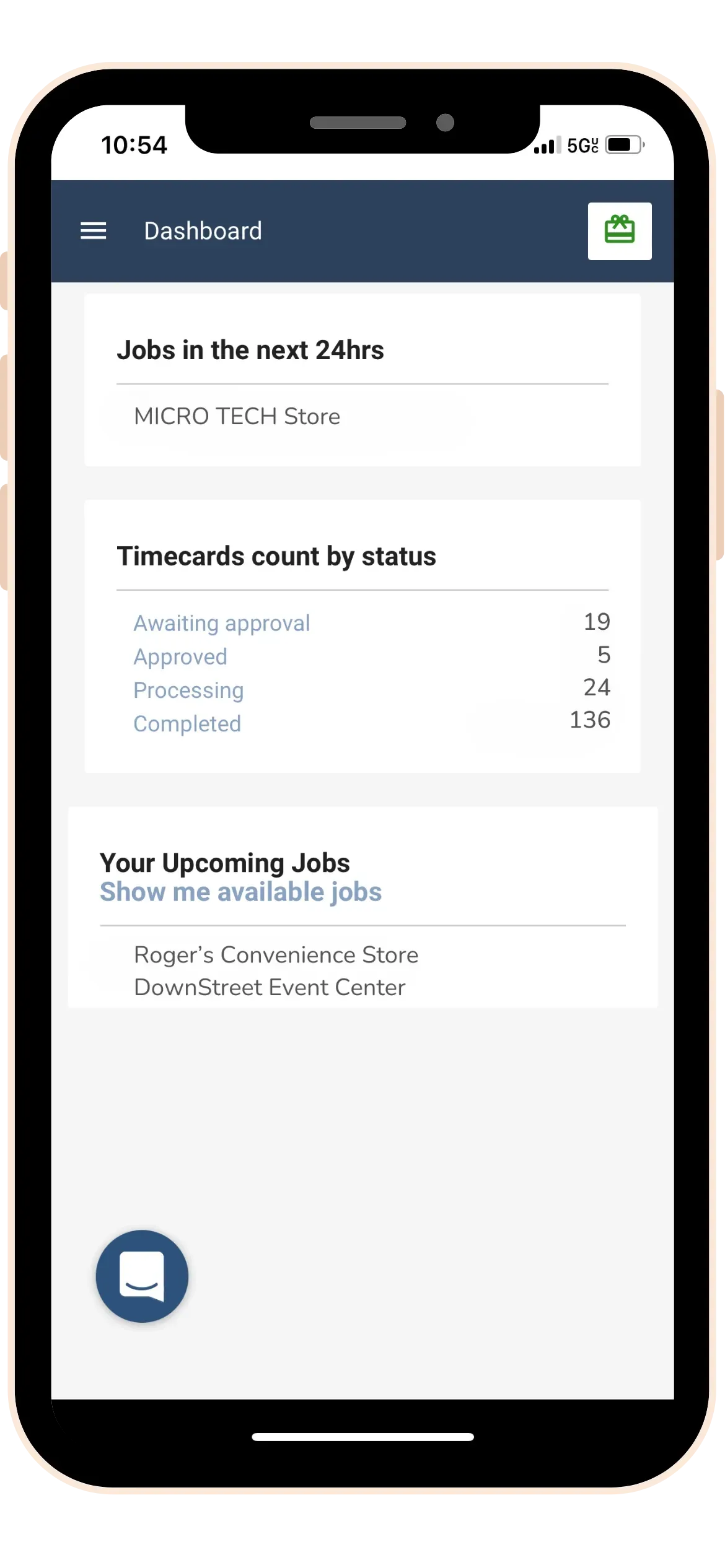
Task: Open Roger's Convenience Store job
Action: coord(276,955)
